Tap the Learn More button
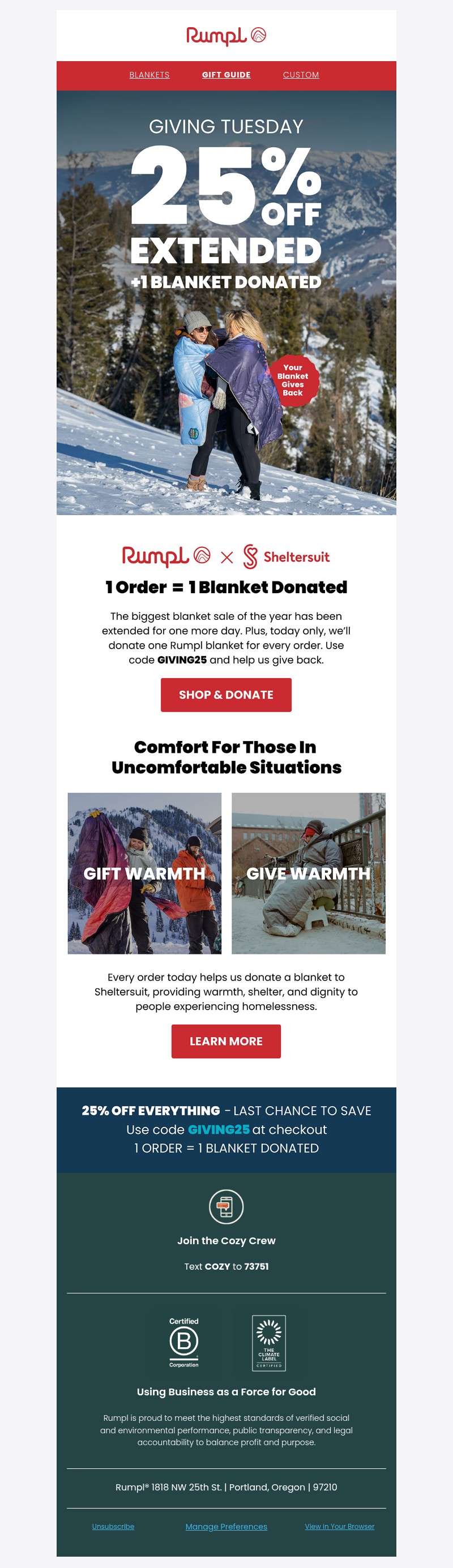Viewport: 453px width, 1568px height. pos(226,1041)
